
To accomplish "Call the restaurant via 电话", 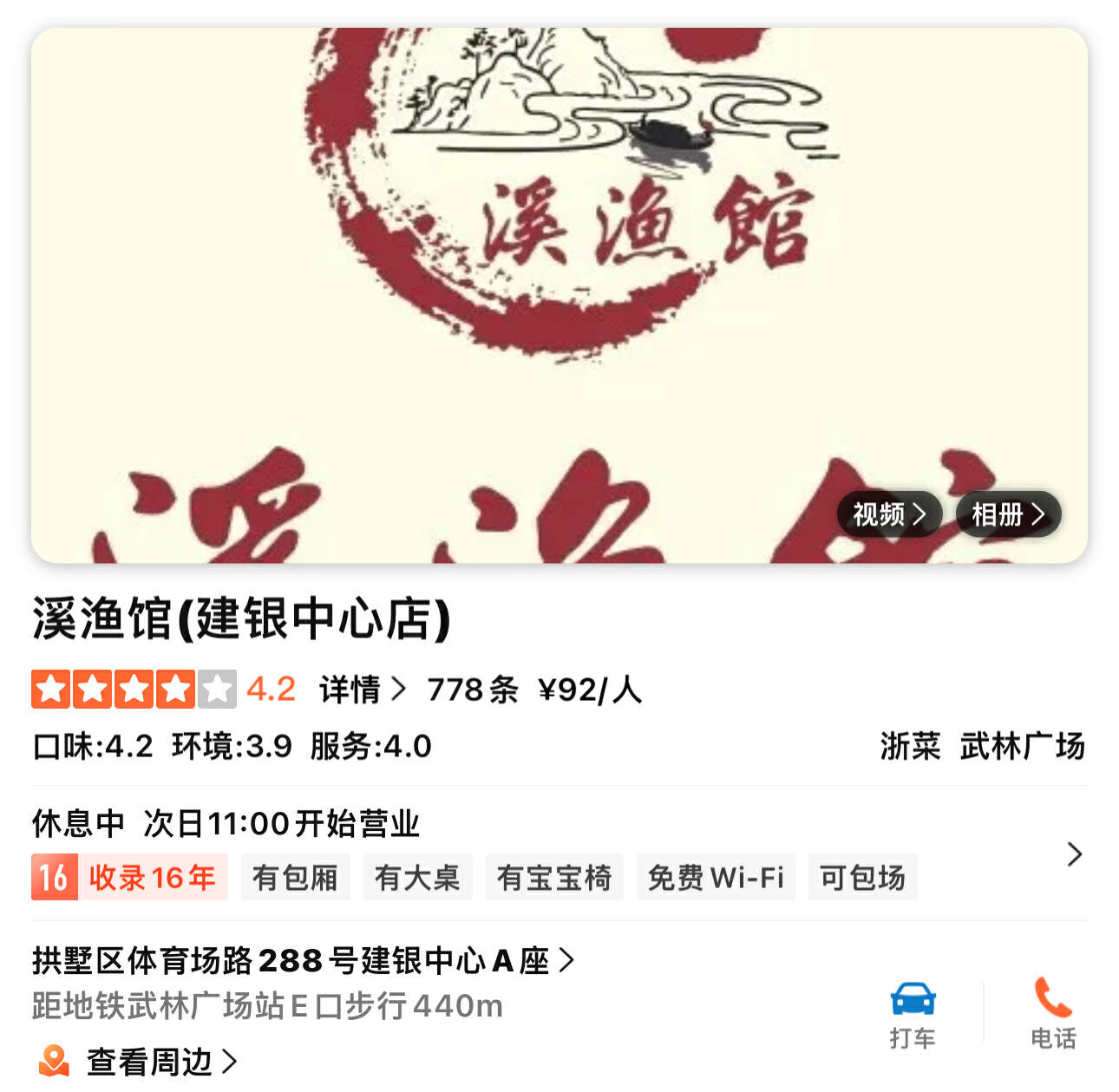I will coord(1053,1015).
